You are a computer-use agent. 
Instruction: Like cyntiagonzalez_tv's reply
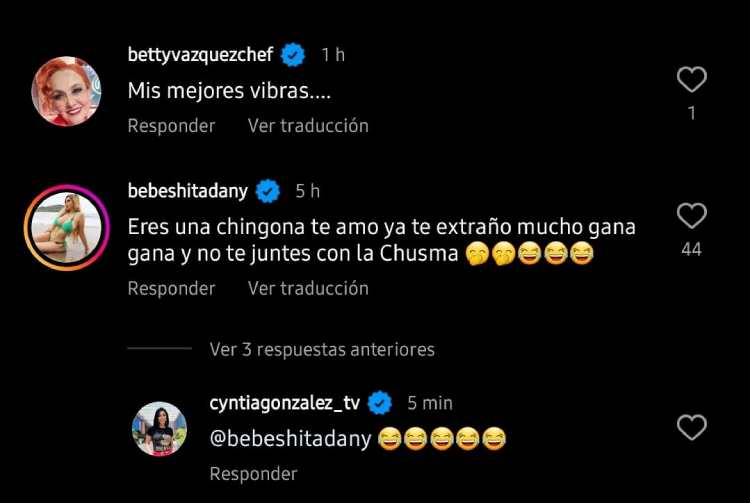[692, 428]
